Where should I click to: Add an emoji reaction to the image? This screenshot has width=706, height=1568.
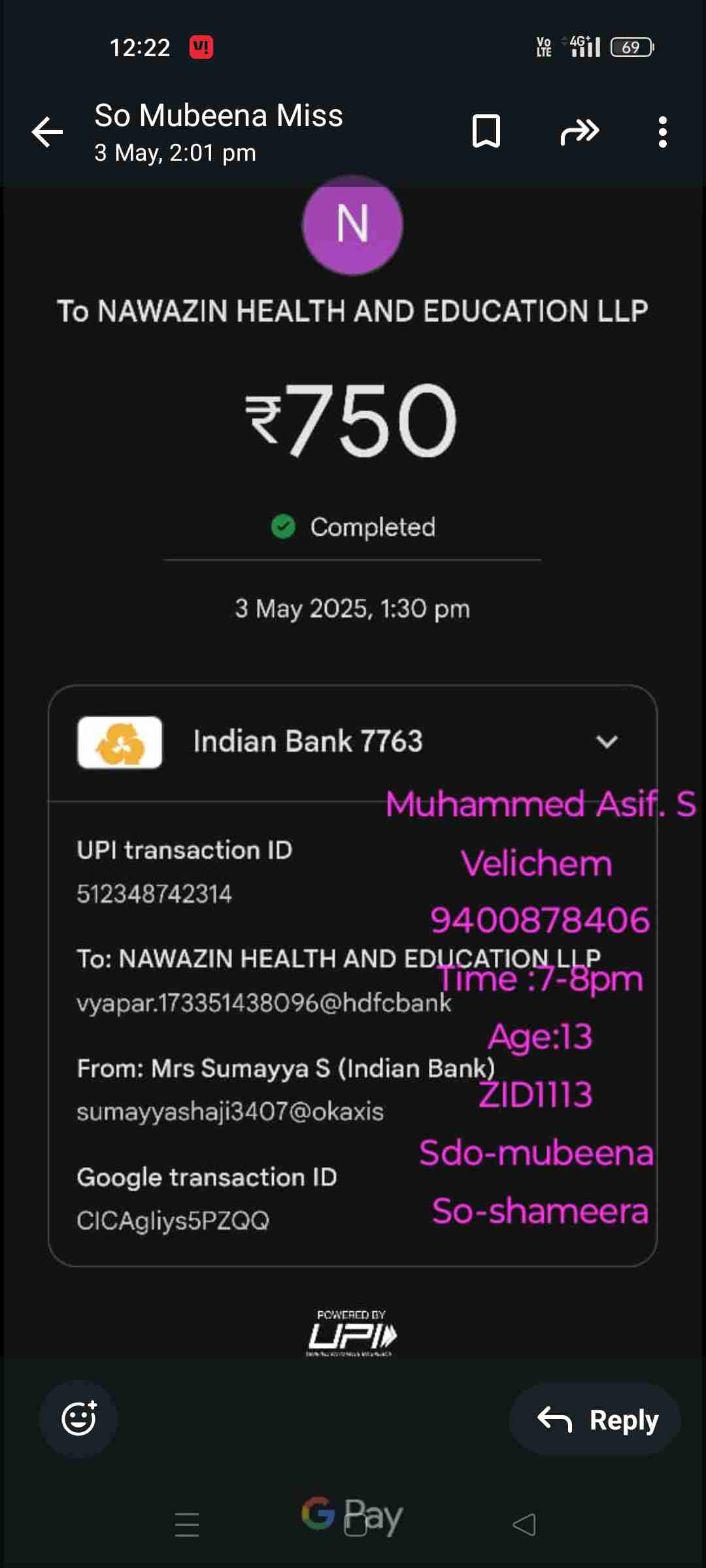point(79,1418)
